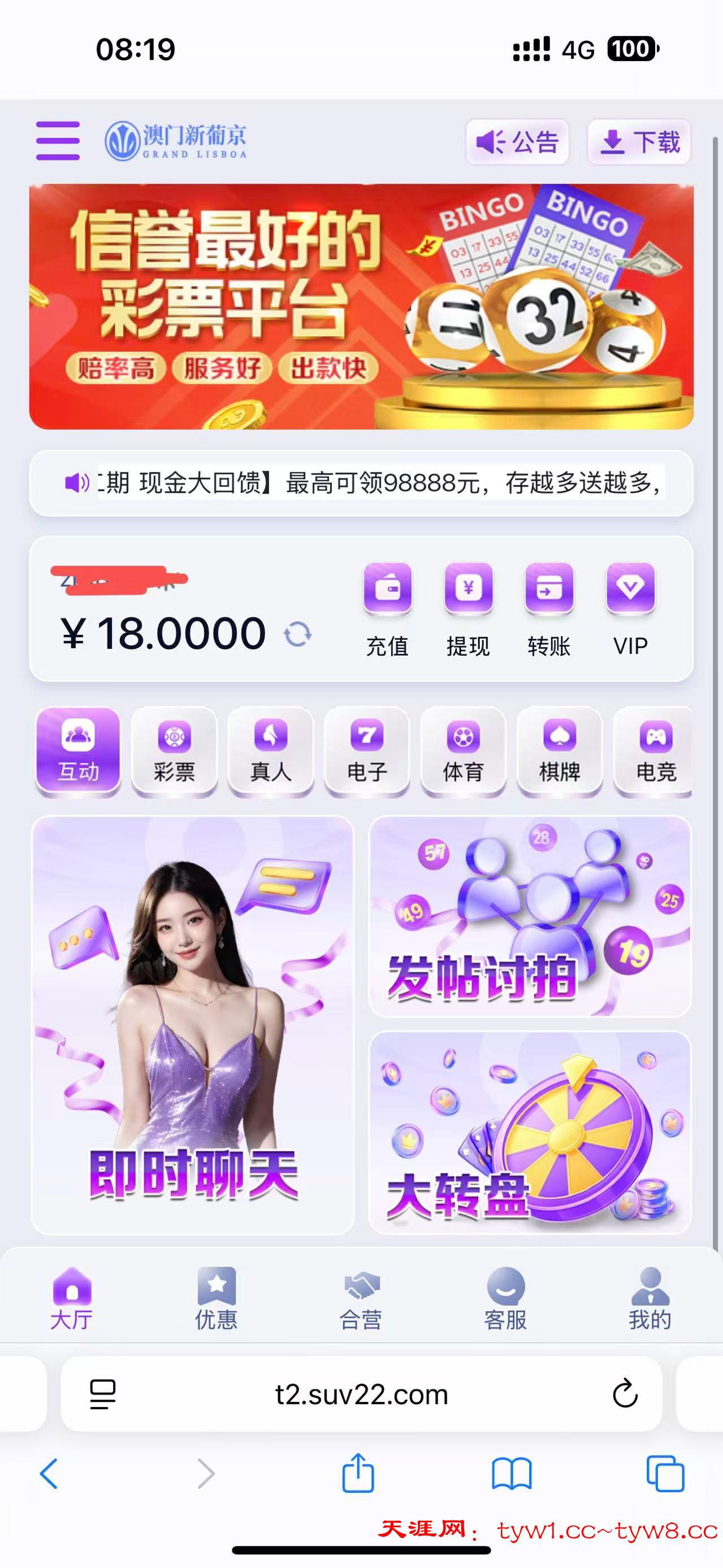723x1568 pixels.
Task: Switch to the 优惠 bottom tab
Action: tap(216, 1299)
